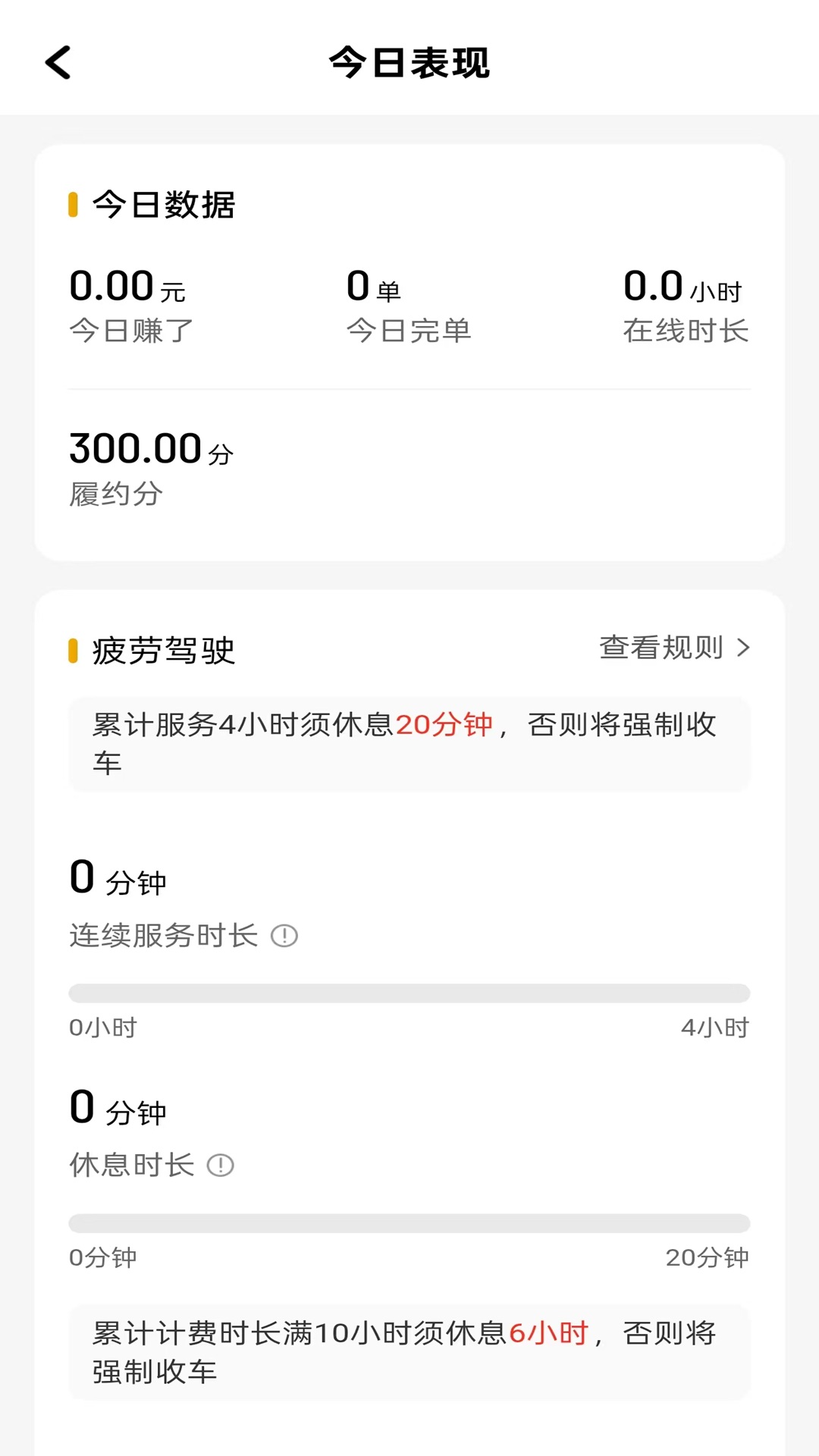Select the 今日表现 title
This screenshot has height=1456, width=819.
(x=409, y=65)
